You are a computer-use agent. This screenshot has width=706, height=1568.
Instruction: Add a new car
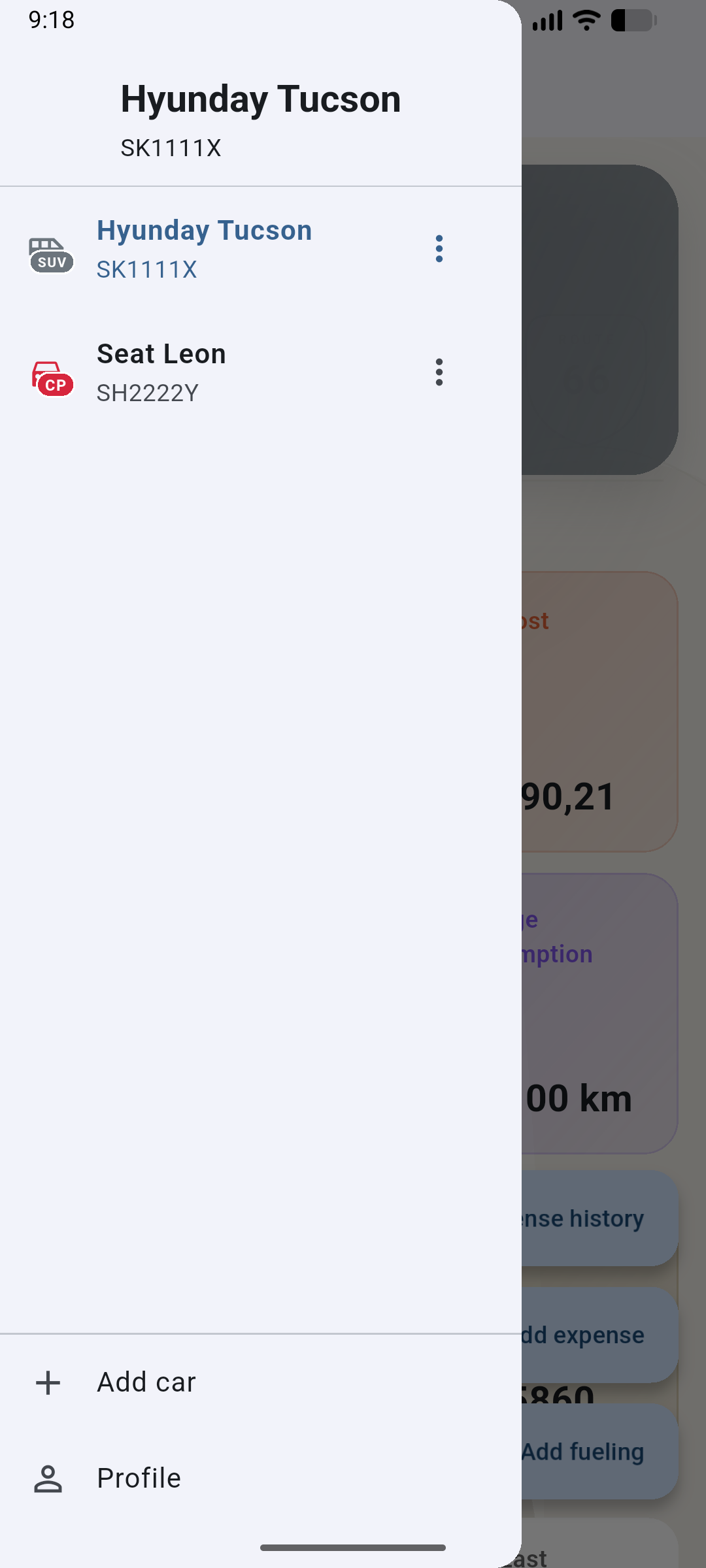click(145, 1382)
